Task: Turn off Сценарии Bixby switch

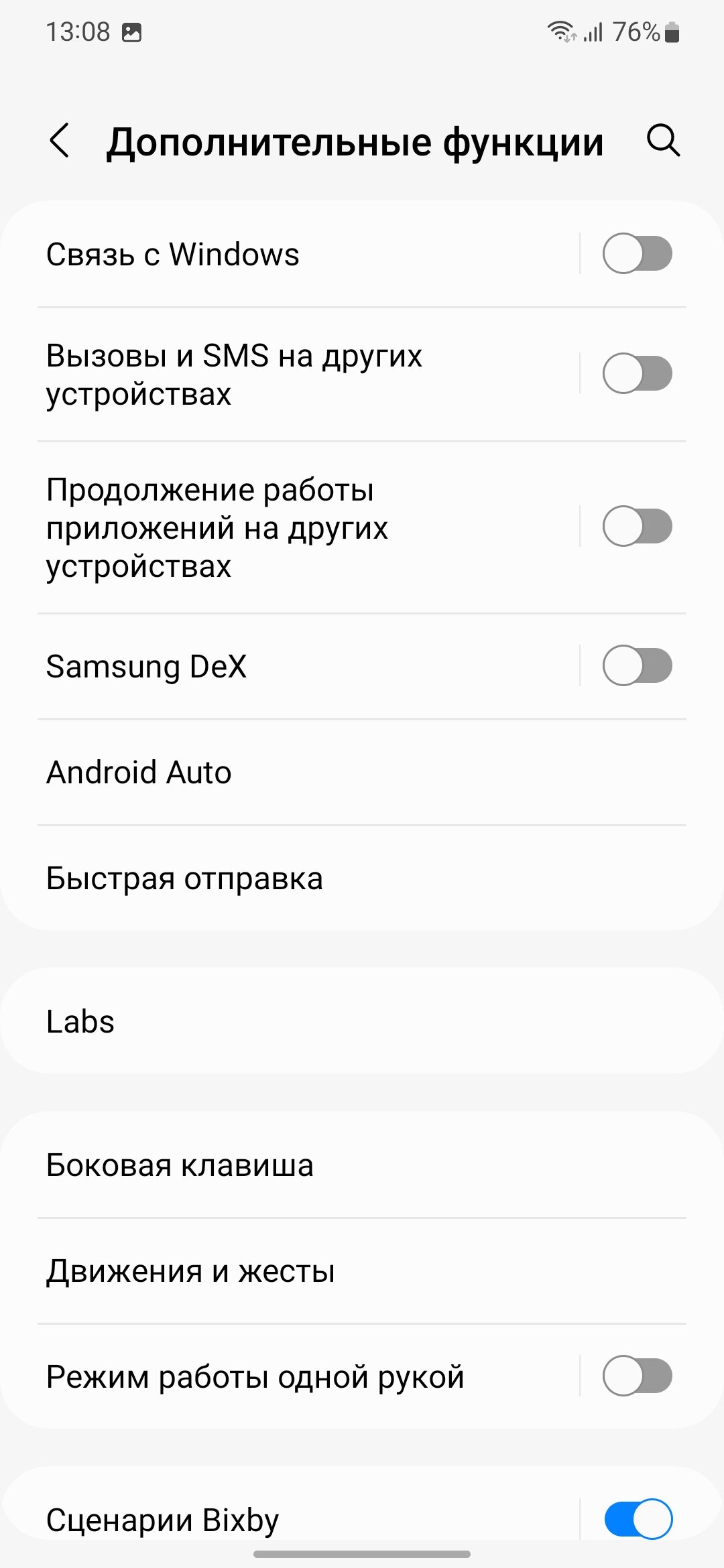Action: point(637,1519)
